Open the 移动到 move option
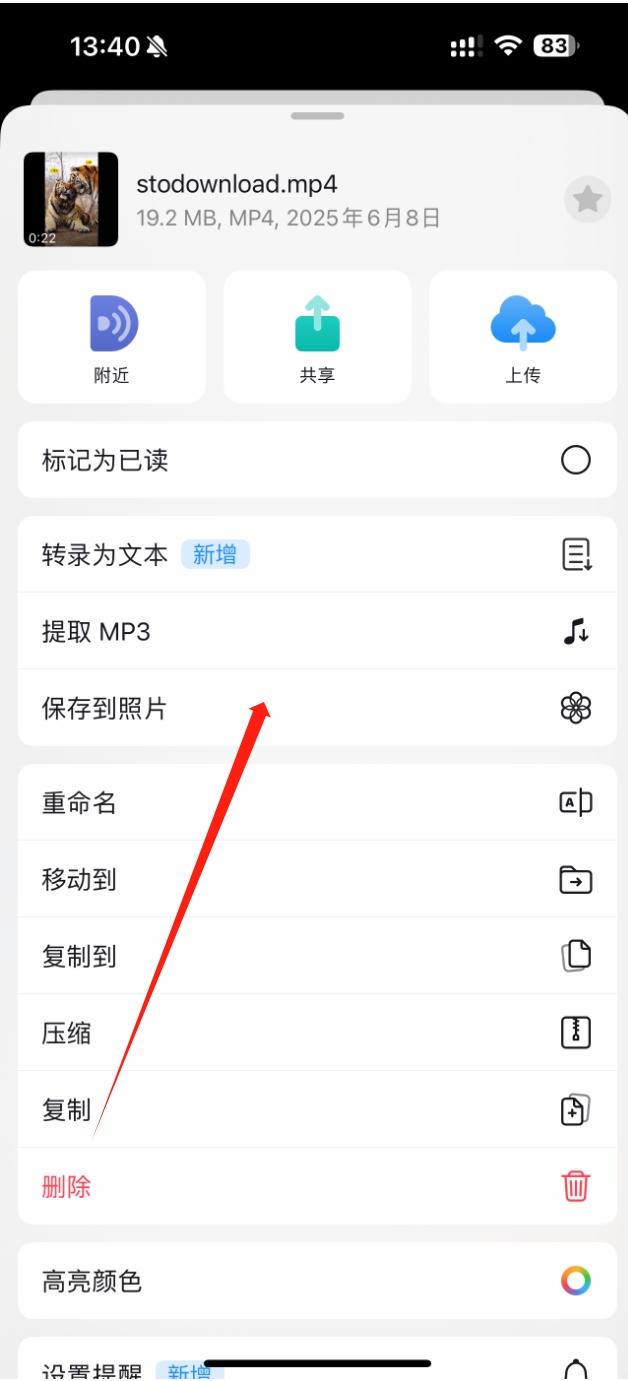Image resolution: width=628 pixels, height=1381 pixels. coord(317,880)
